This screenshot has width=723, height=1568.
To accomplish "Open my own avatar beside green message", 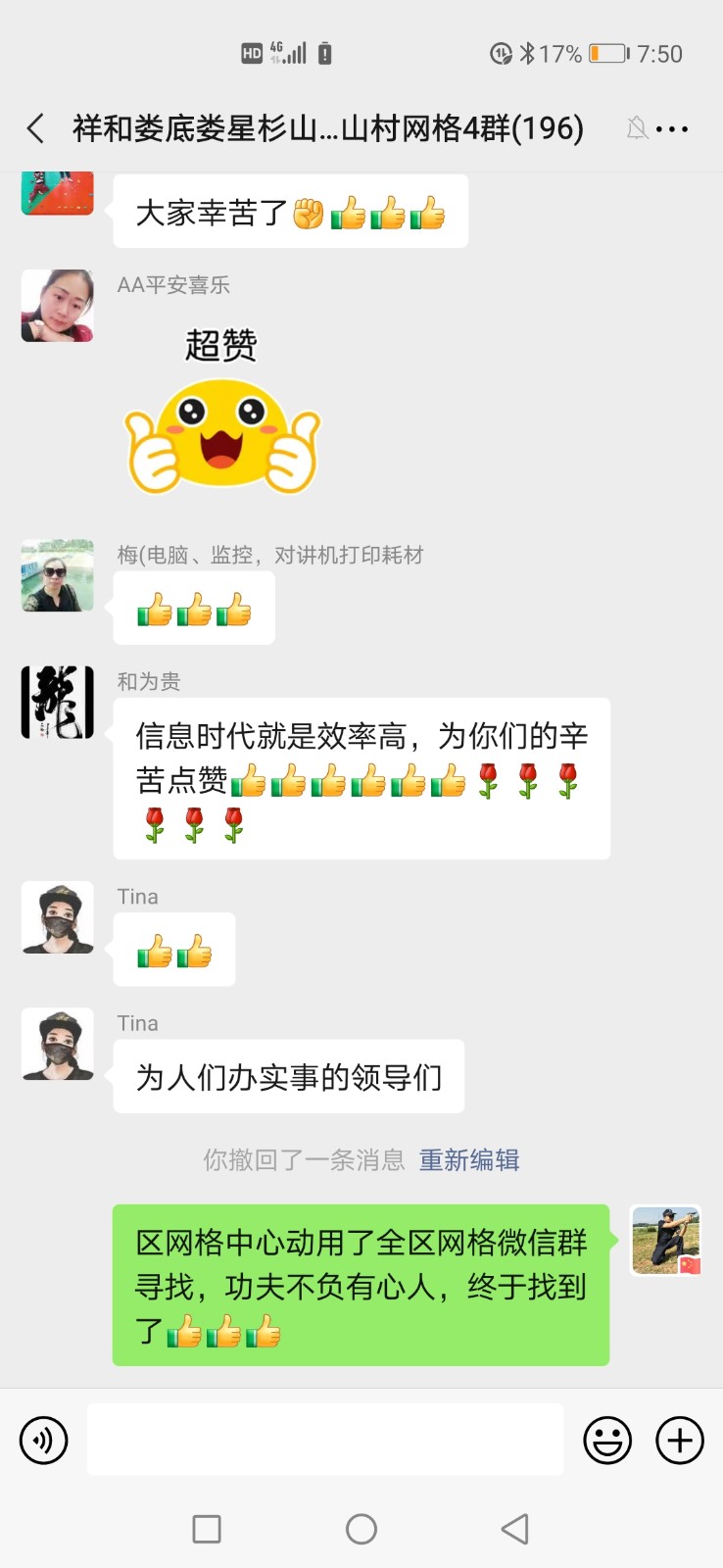I will (x=666, y=1241).
